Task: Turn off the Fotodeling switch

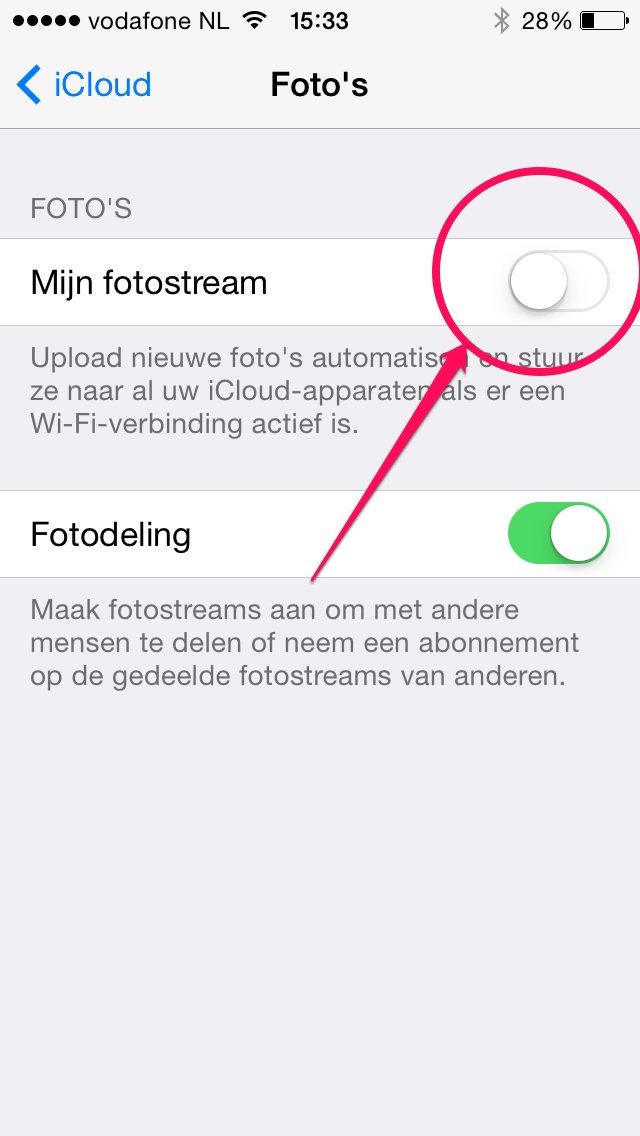Action: [x=559, y=534]
